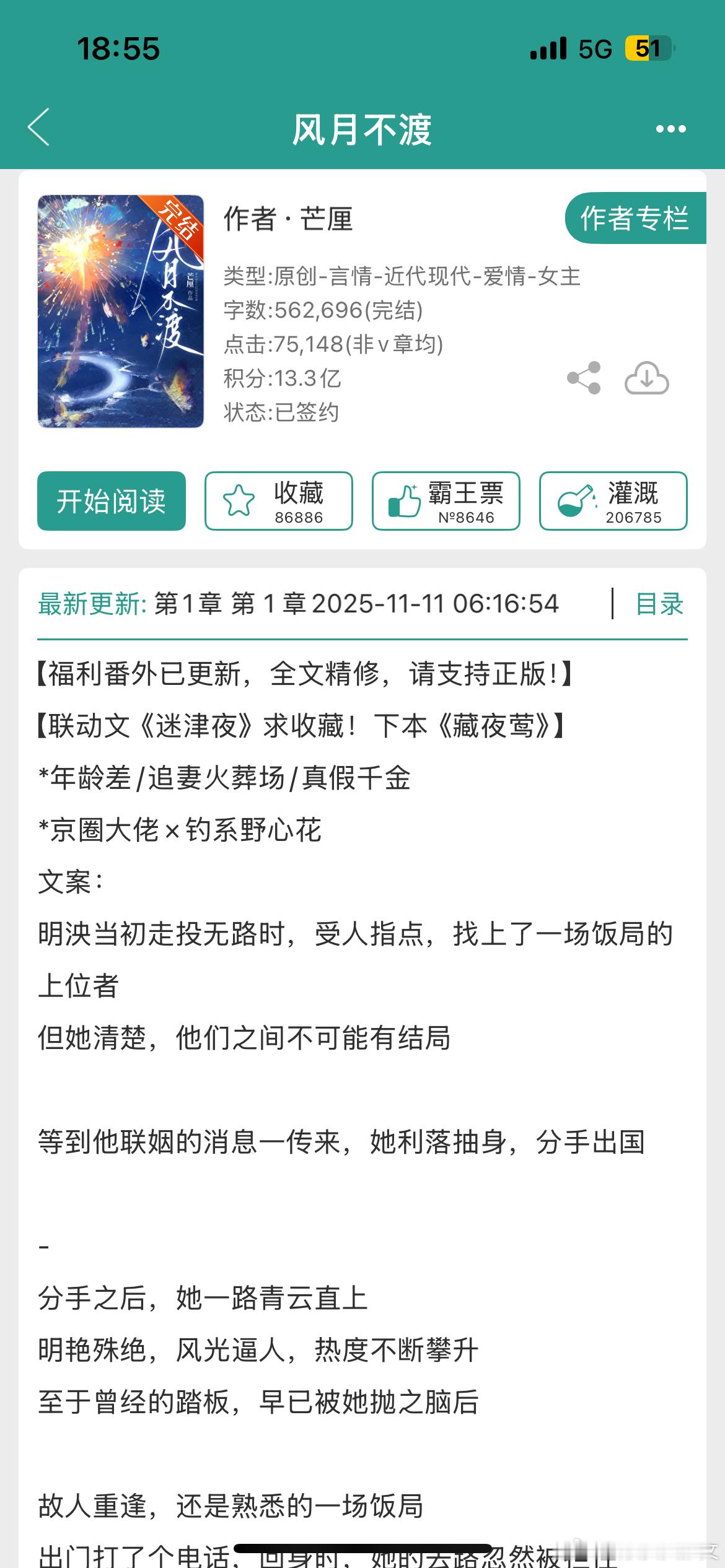This screenshot has width=725, height=1568.
Task: Select the novel title 风月不渡 header
Action: (x=362, y=128)
